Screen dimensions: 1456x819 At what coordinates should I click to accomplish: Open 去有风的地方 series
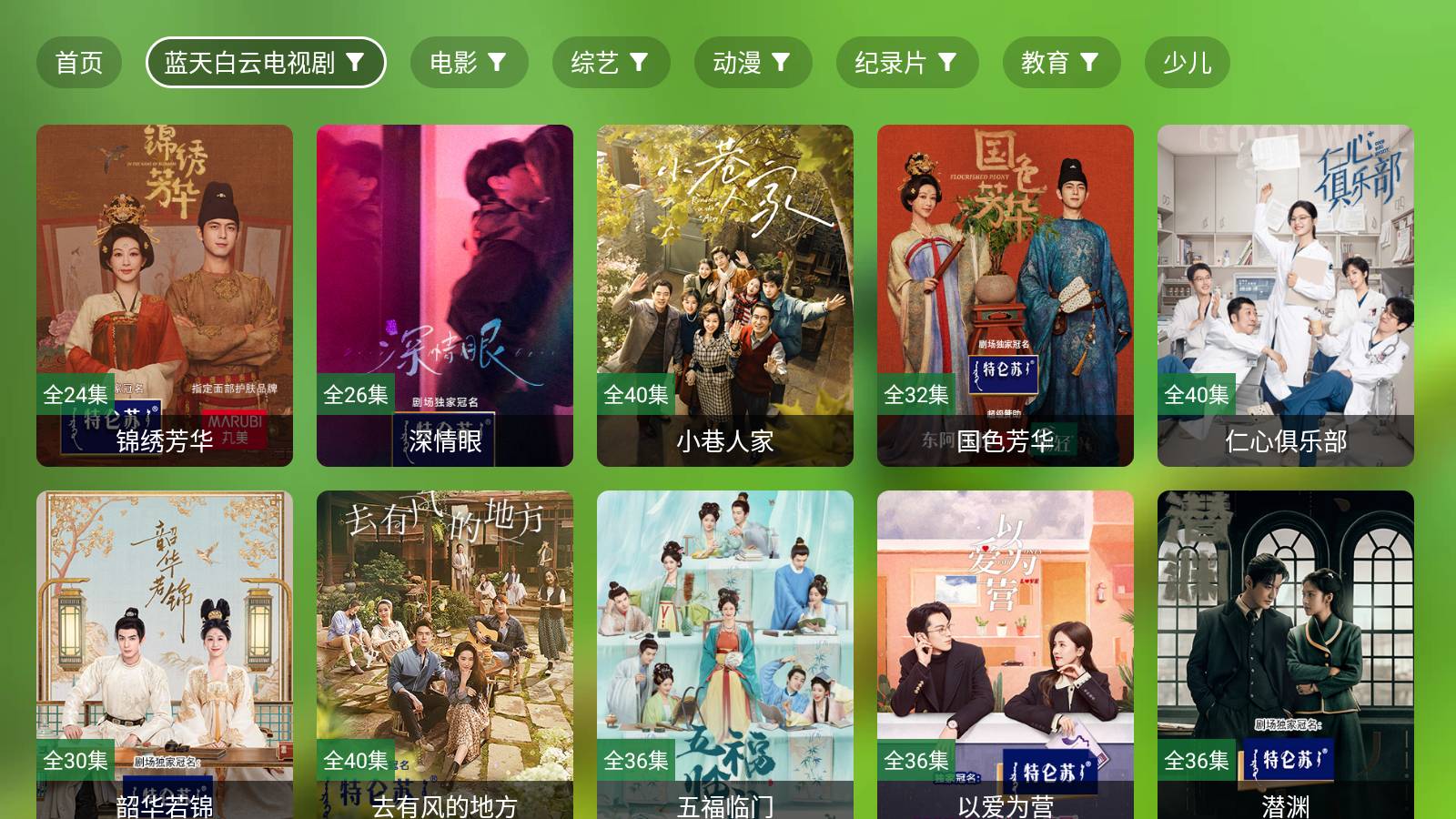click(x=445, y=653)
